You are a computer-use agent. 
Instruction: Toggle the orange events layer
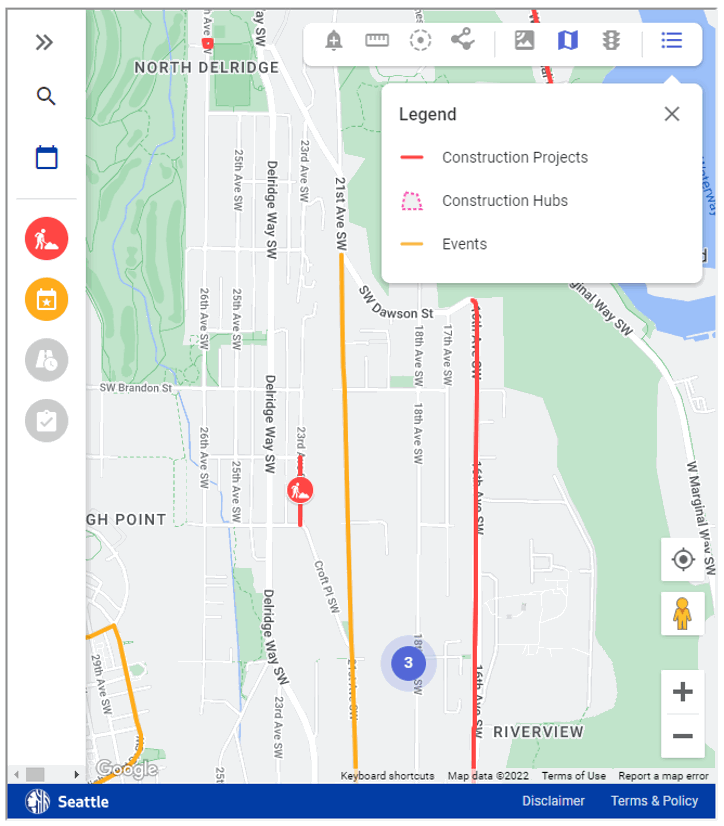click(46, 299)
